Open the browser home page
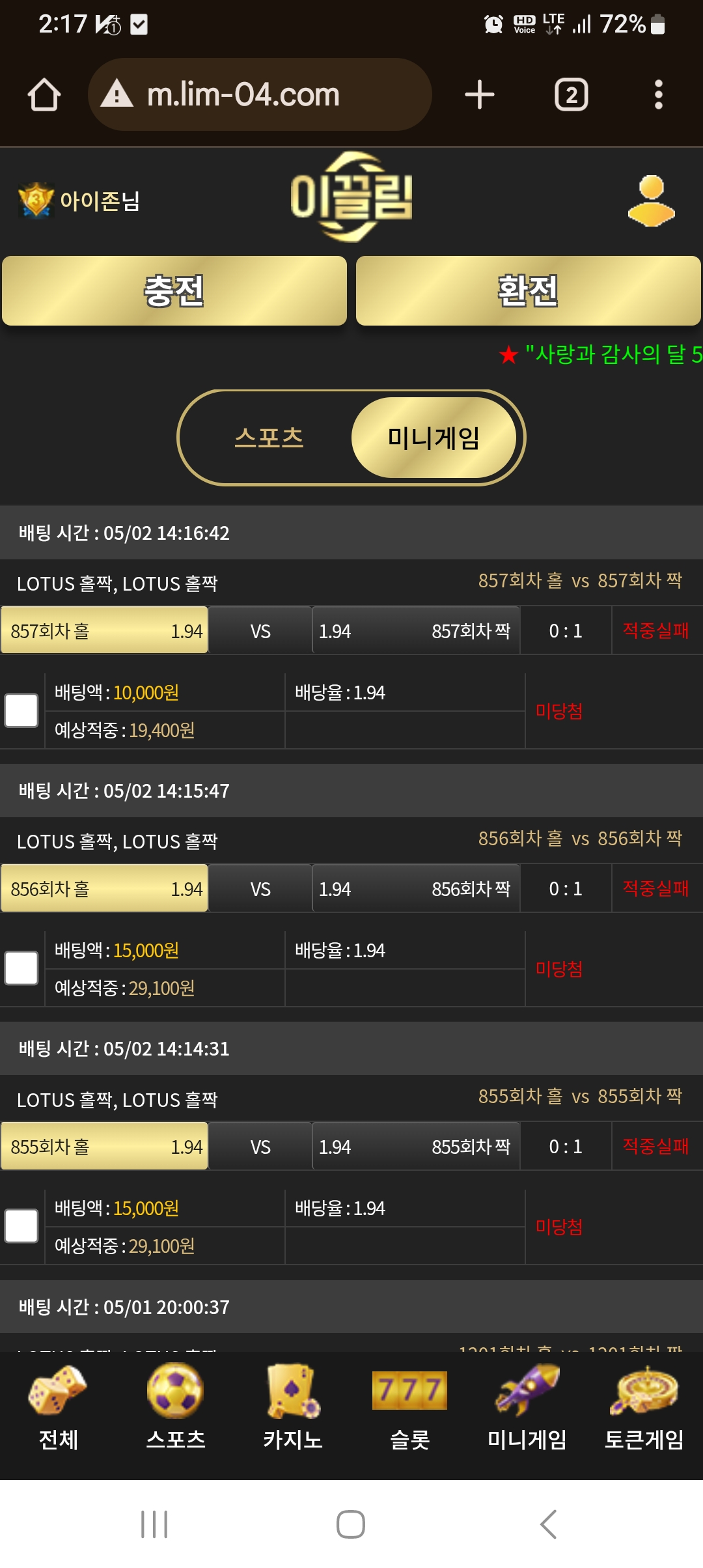Screen dimensions: 703x1568 pos(44,95)
